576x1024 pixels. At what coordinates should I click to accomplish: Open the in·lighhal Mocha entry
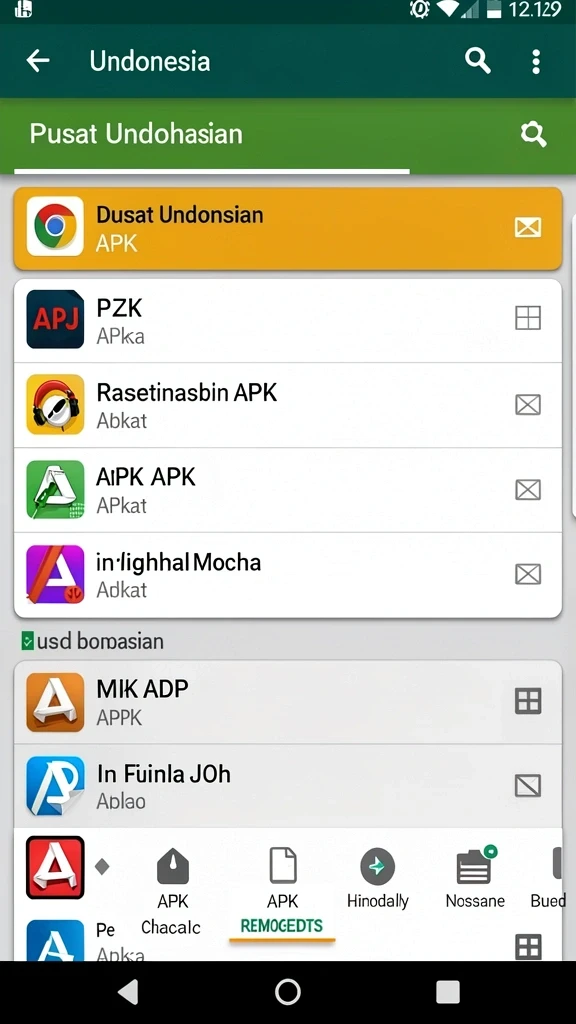pyautogui.click(x=288, y=575)
